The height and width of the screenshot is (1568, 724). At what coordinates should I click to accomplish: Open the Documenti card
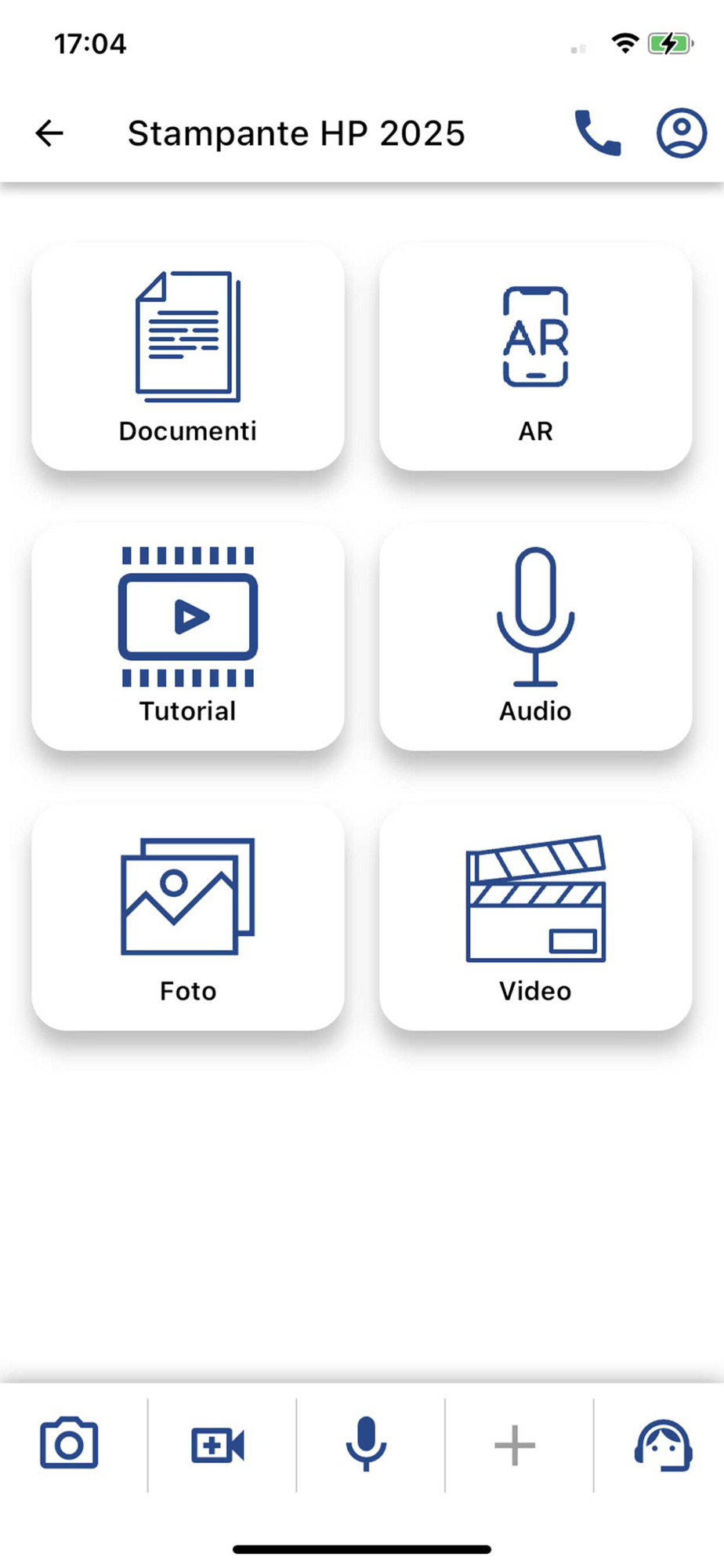pyautogui.click(x=188, y=358)
